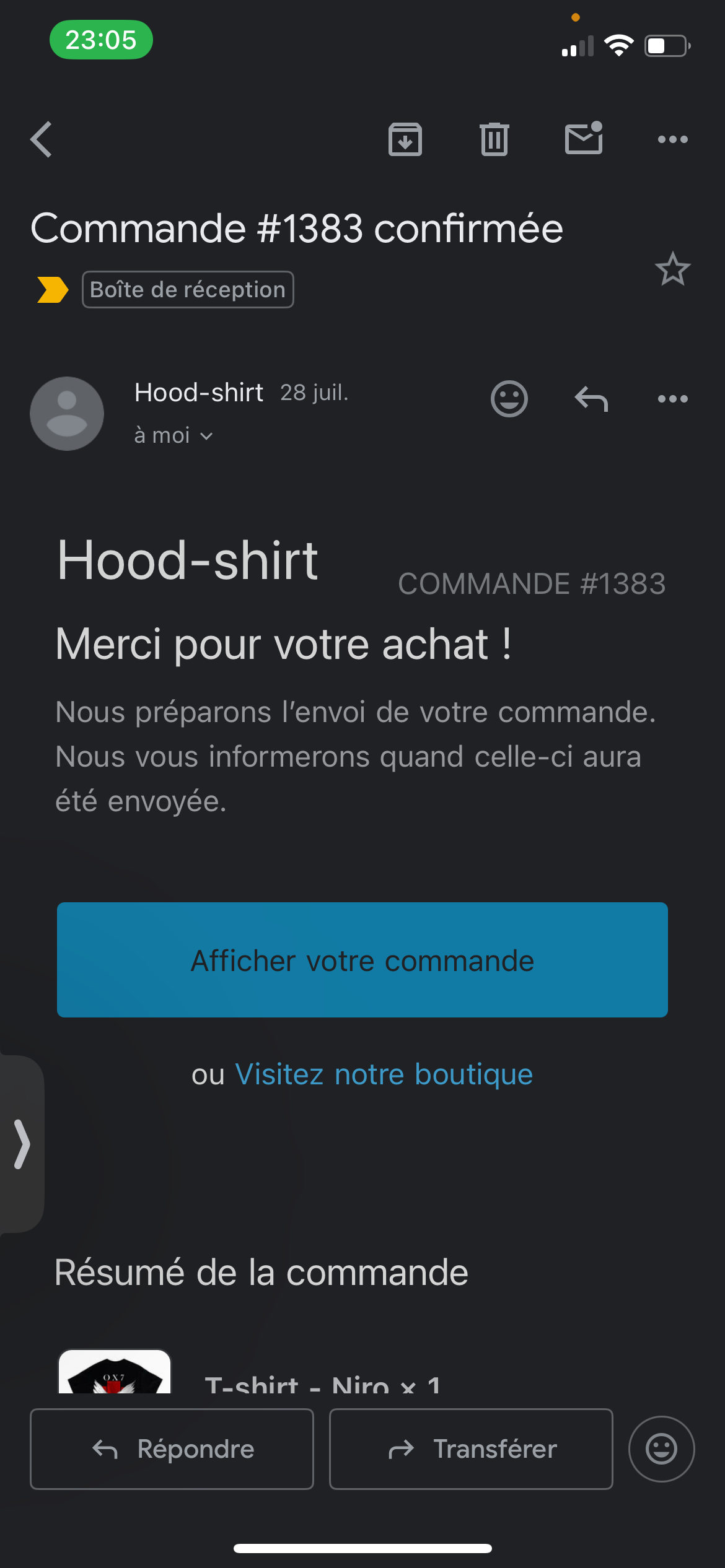Tap the Répondre button
Screen dimensions: 725x1568
point(172,1449)
